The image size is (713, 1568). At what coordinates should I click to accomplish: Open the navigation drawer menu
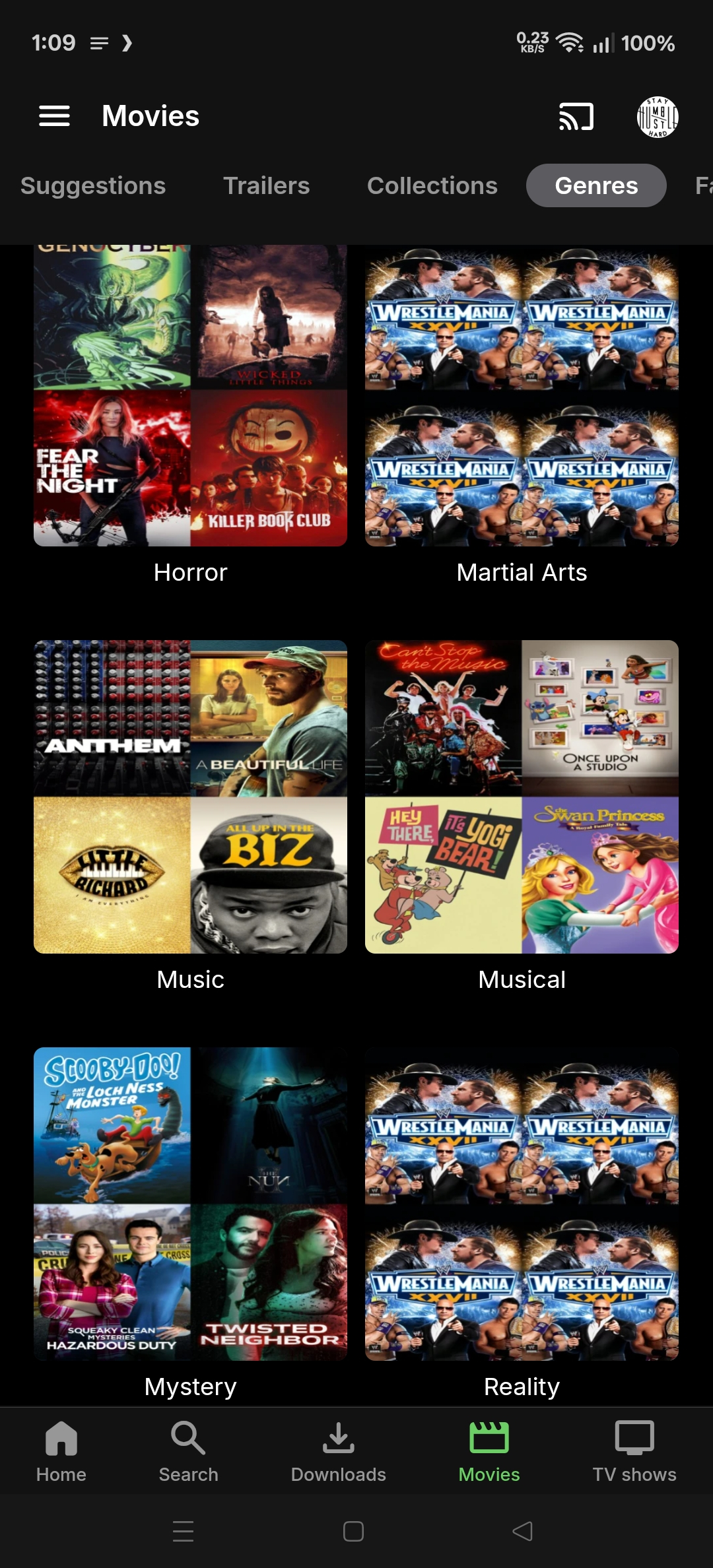click(x=54, y=116)
